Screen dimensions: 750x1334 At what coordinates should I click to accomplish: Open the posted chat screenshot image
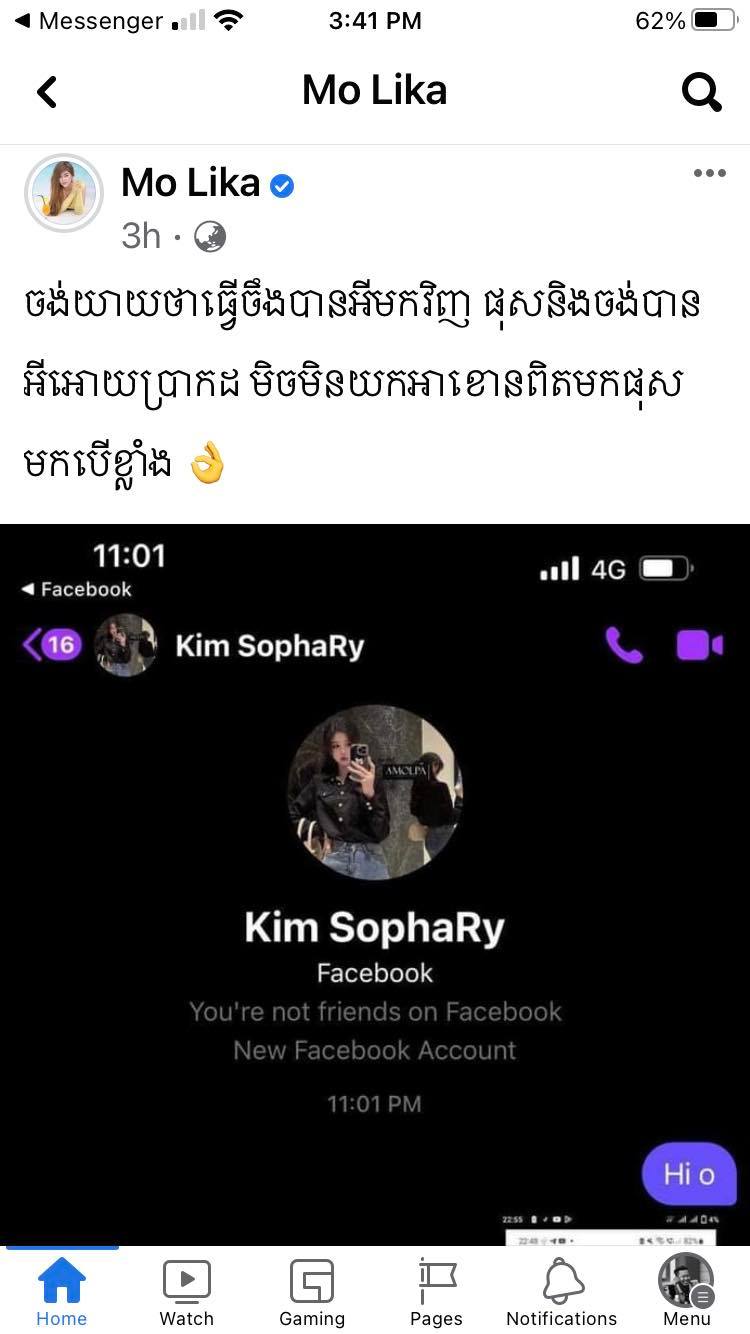pos(375,885)
